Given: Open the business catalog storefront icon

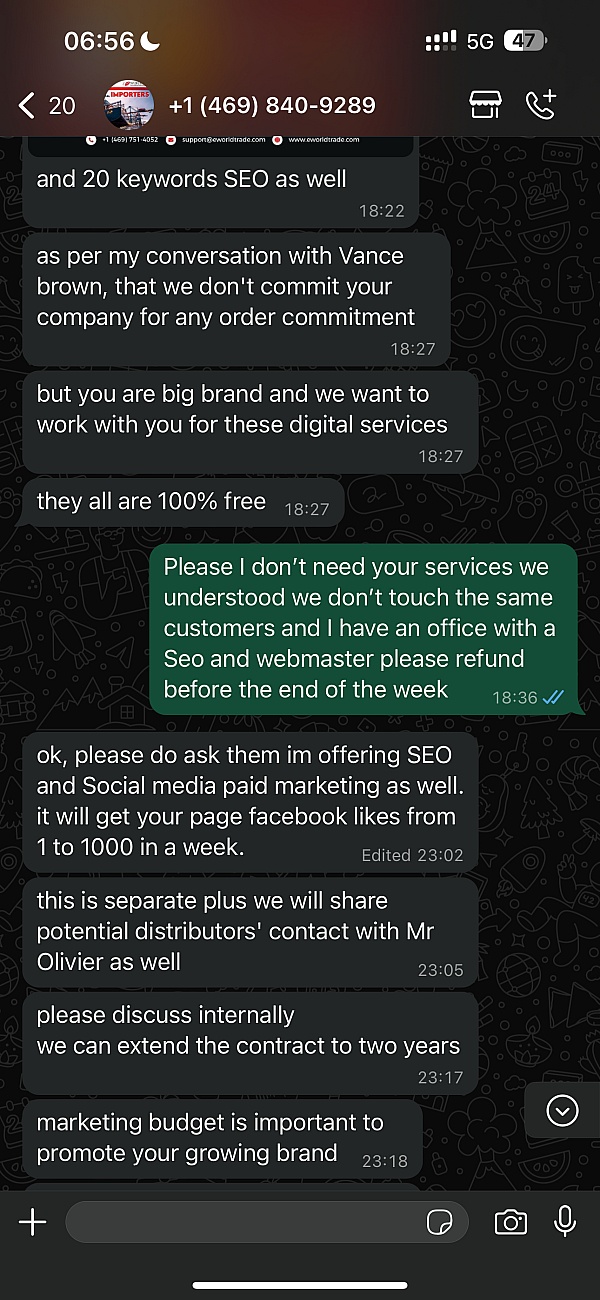Looking at the screenshot, I should 484,105.
